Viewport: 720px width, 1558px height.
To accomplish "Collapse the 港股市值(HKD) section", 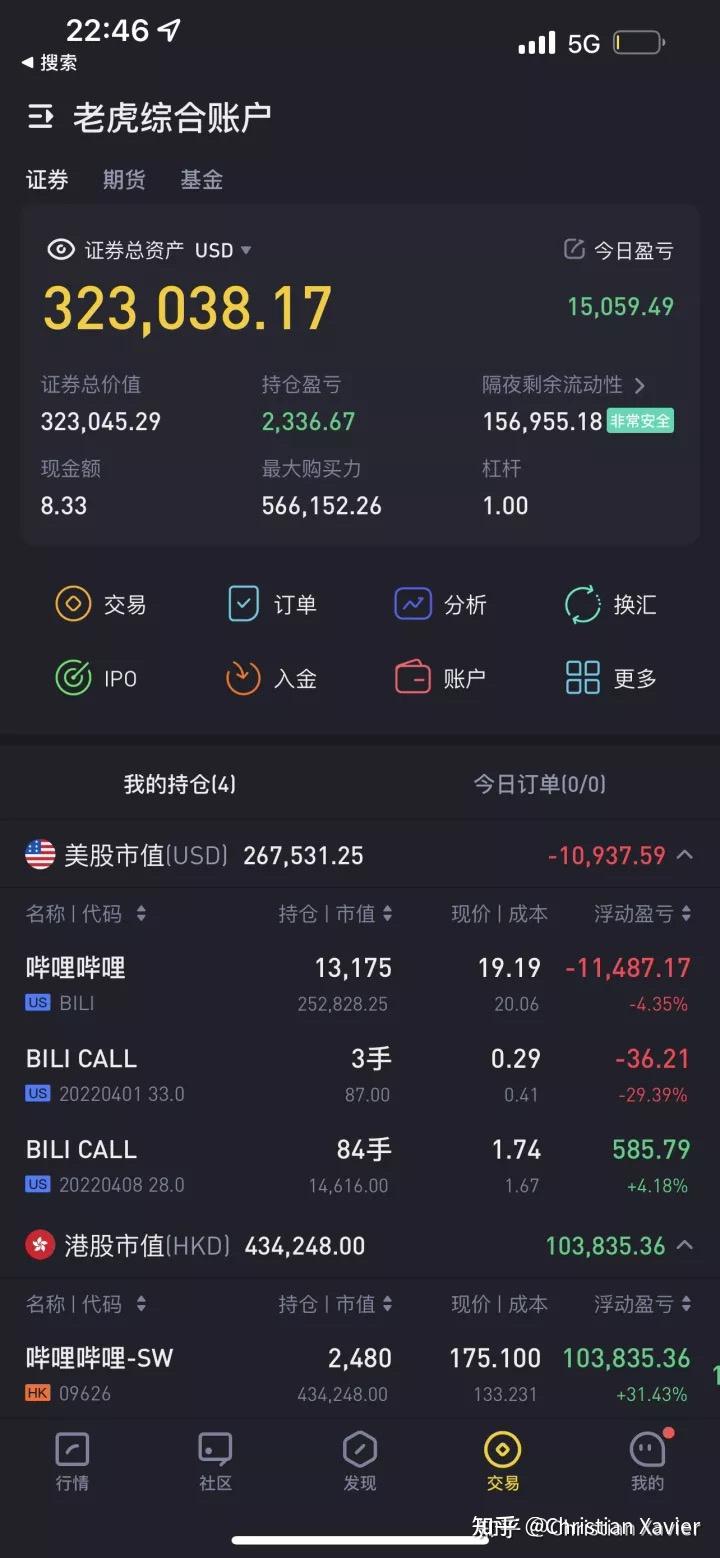I will [x=683, y=1246].
